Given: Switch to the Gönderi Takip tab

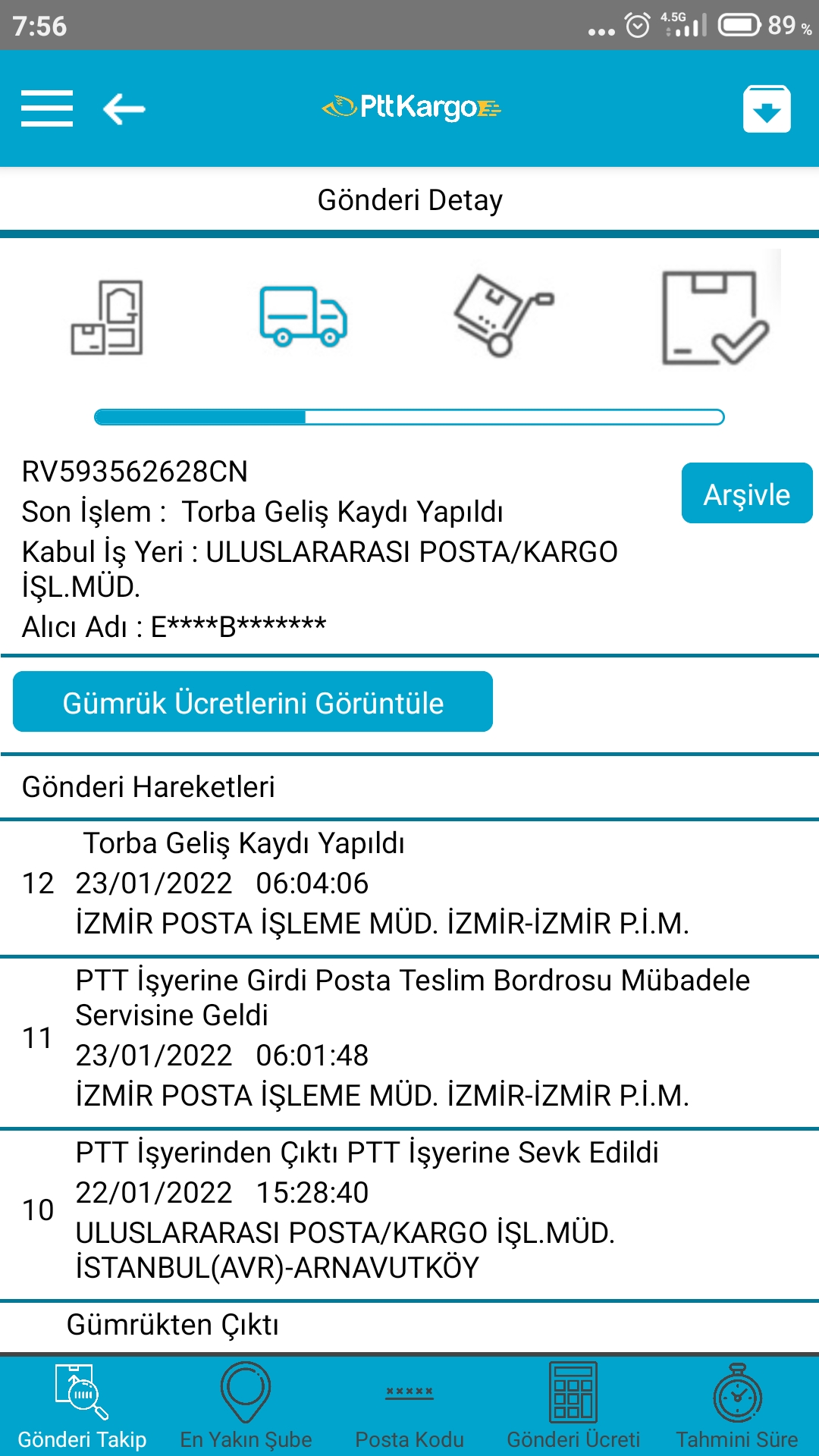Looking at the screenshot, I should [82, 1406].
